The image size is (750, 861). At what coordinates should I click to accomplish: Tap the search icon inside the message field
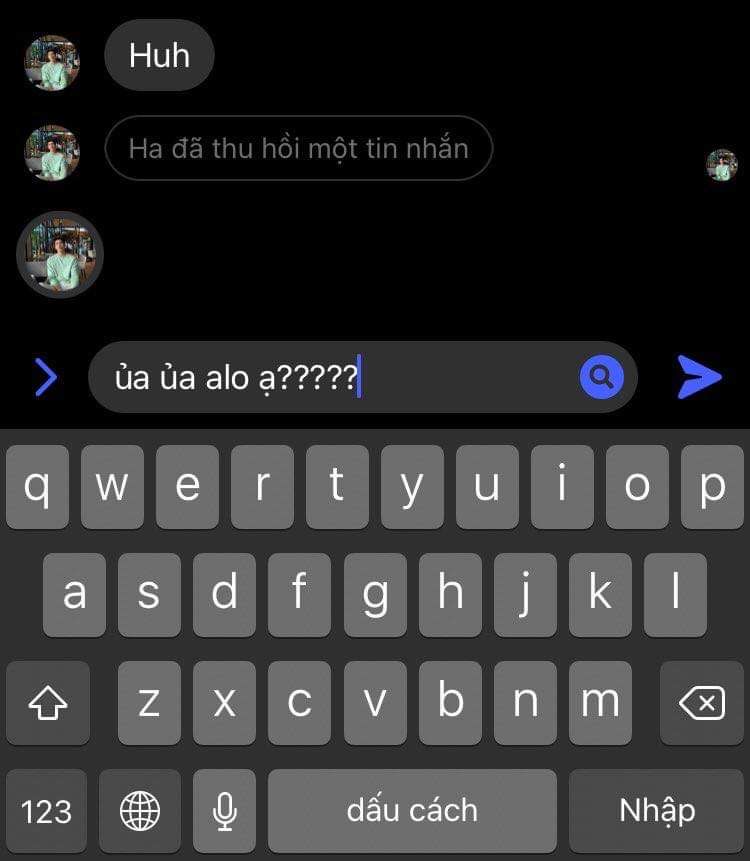click(x=601, y=377)
